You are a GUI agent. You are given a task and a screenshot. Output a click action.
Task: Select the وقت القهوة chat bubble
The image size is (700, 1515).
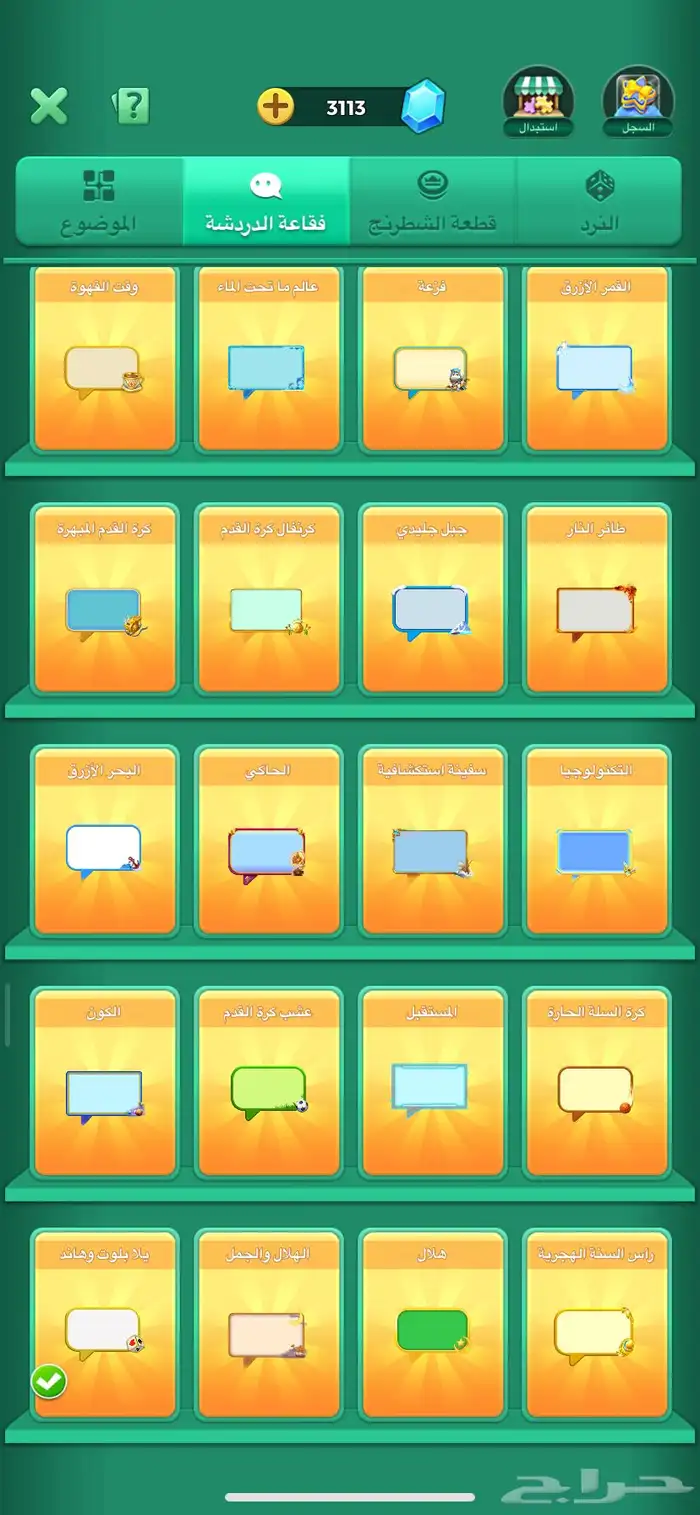pos(105,359)
